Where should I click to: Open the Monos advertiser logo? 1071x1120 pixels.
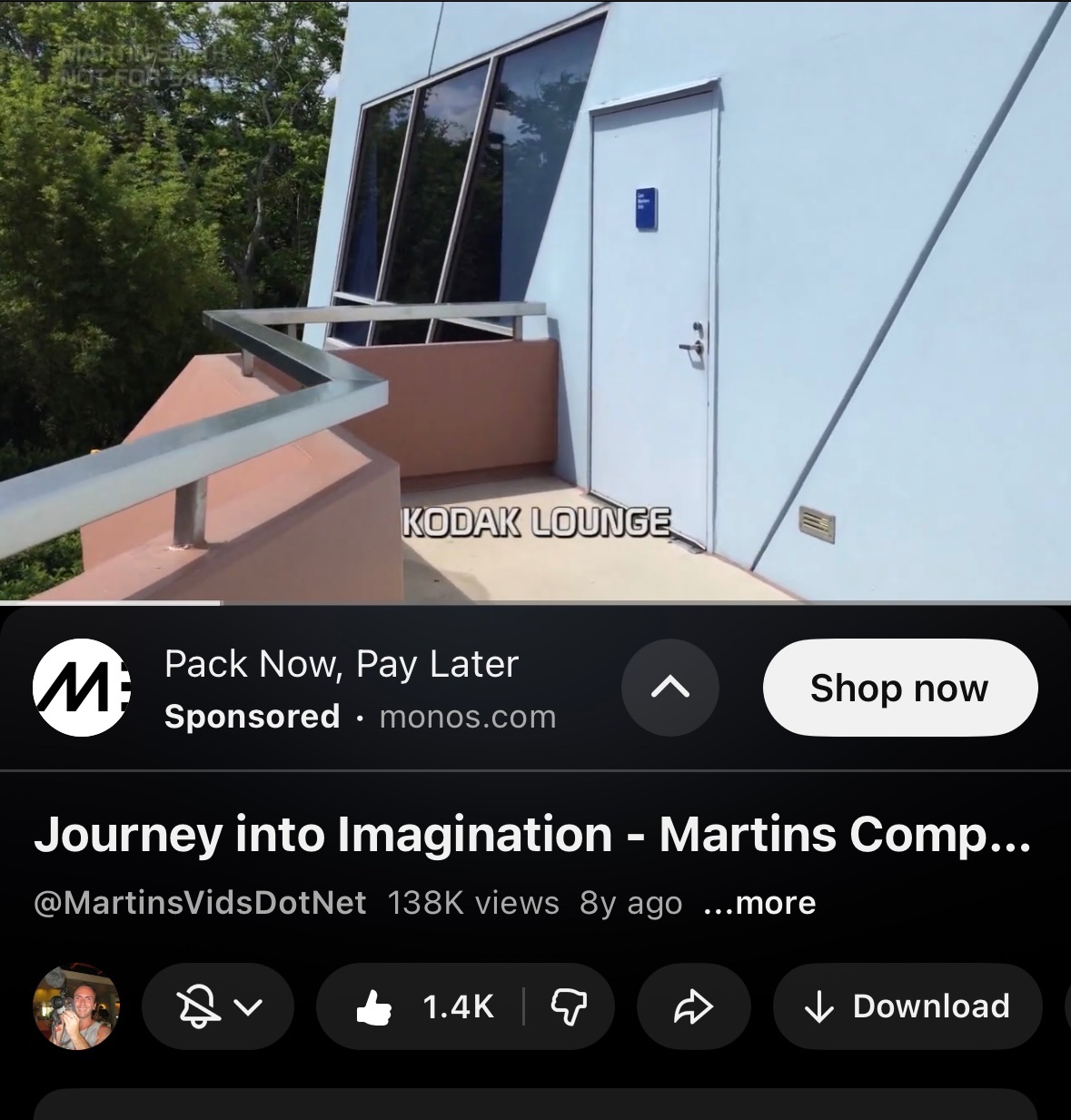click(x=82, y=688)
